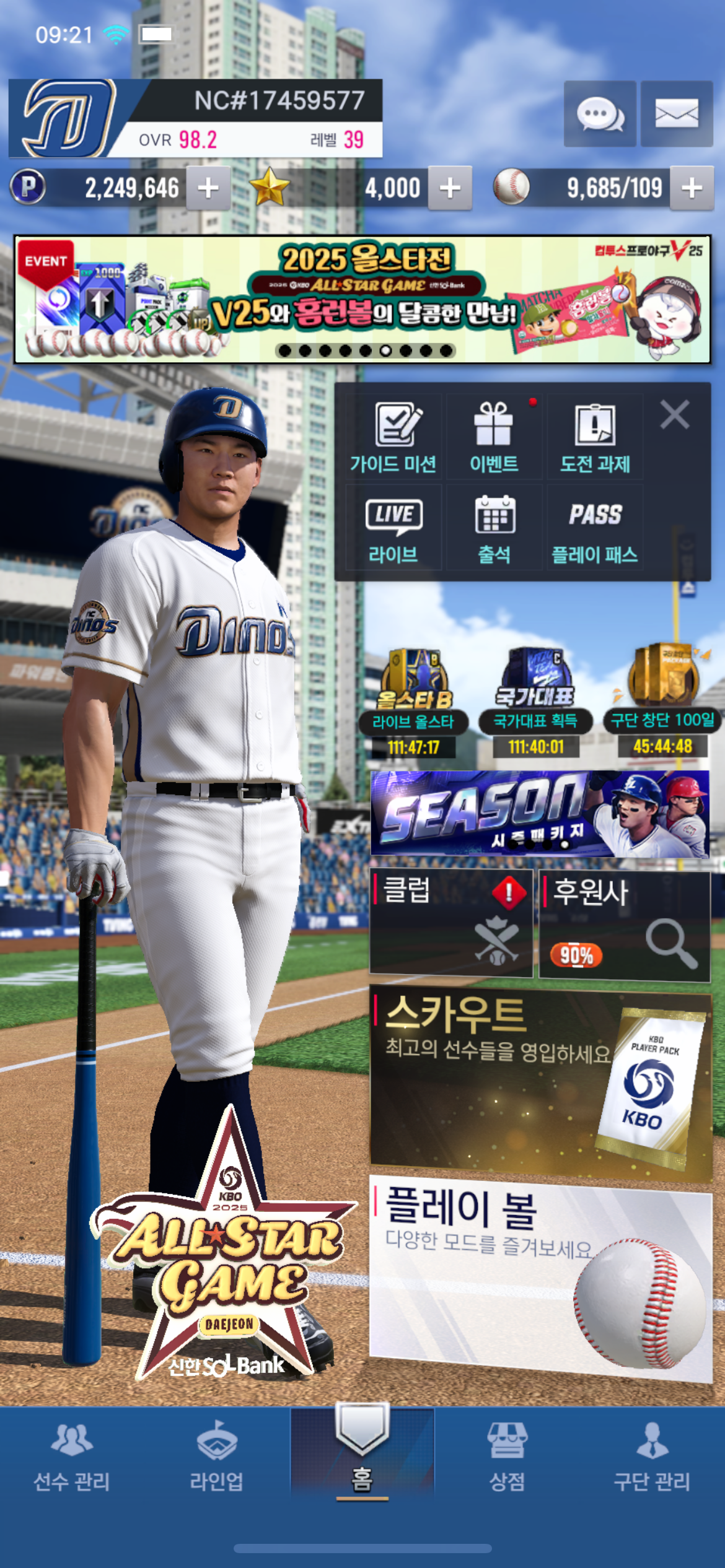
Task: Close the quick menu panel
Action: point(674,414)
